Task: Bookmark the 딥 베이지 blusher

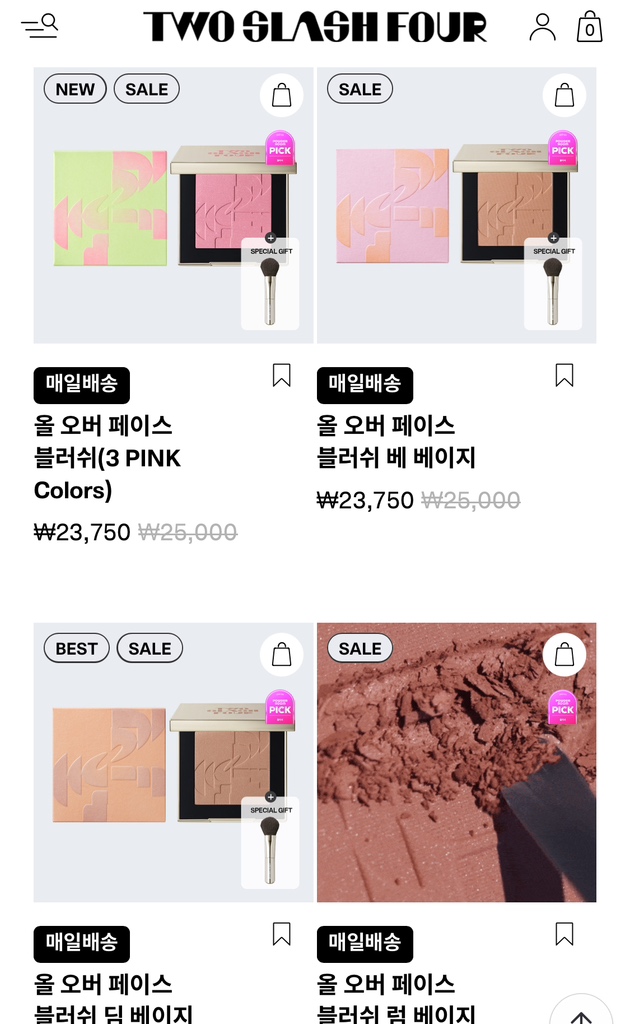Action: coord(282,934)
